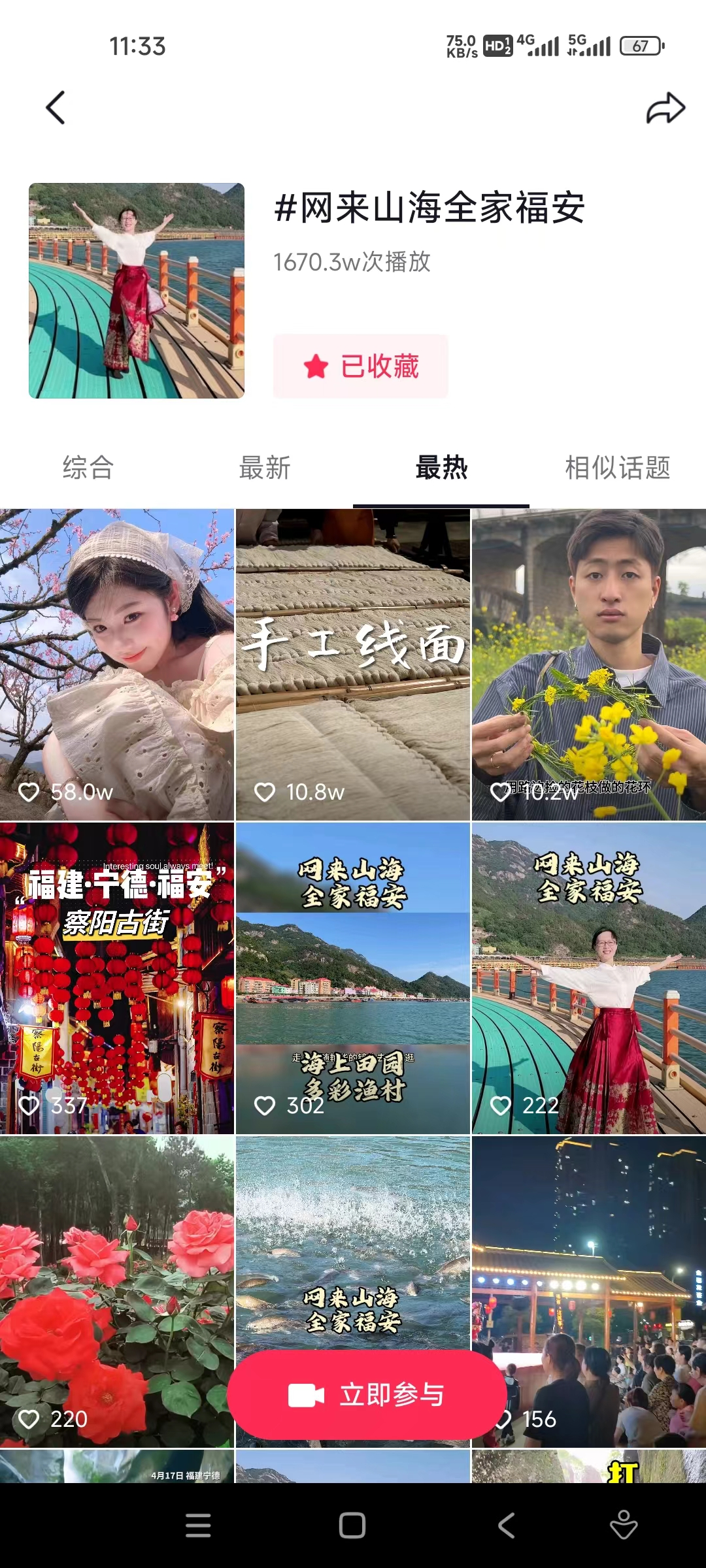Share this hashtag topic page
Screen dimensions: 706x1568
(x=665, y=108)
